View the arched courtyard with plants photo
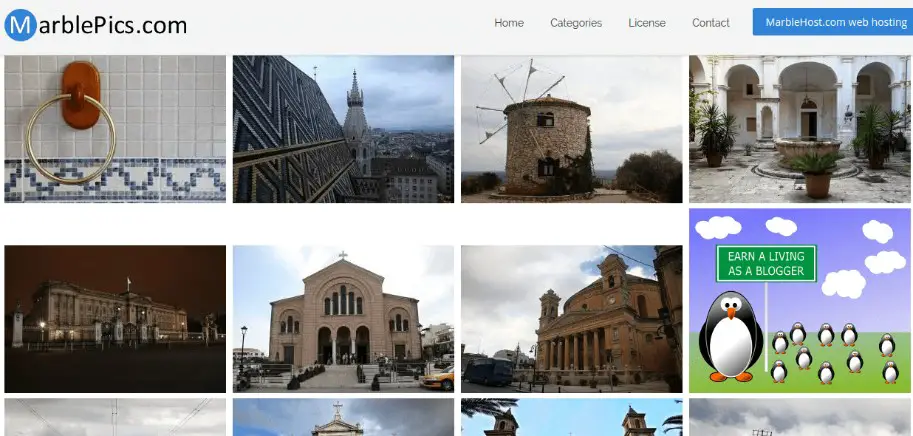Image resolution: width=913 pixels, height=436 pixels. pos(799,129)
